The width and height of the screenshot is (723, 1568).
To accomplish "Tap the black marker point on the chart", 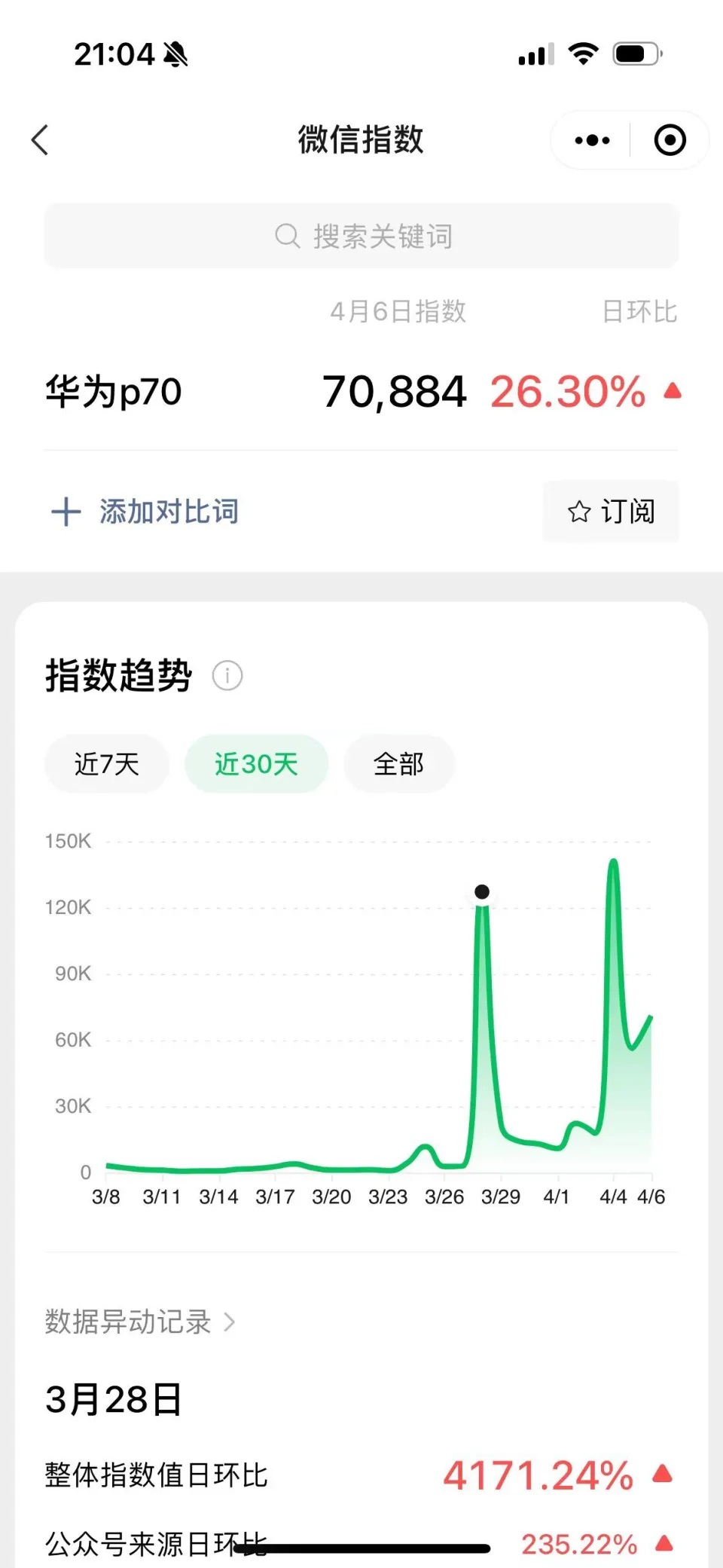I will pyautogui.click(x=482, y=892).
